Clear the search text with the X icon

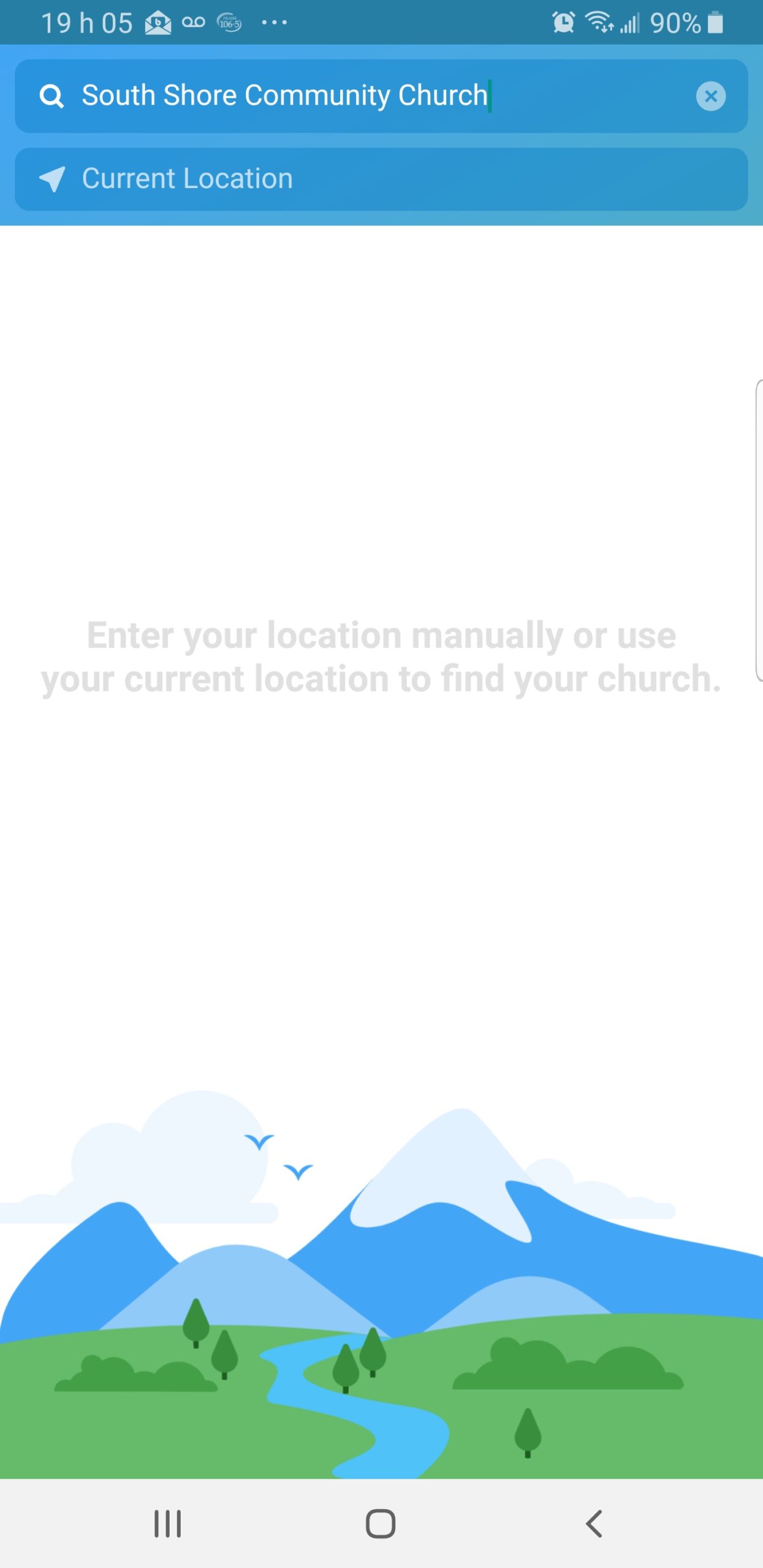[710, 96]
